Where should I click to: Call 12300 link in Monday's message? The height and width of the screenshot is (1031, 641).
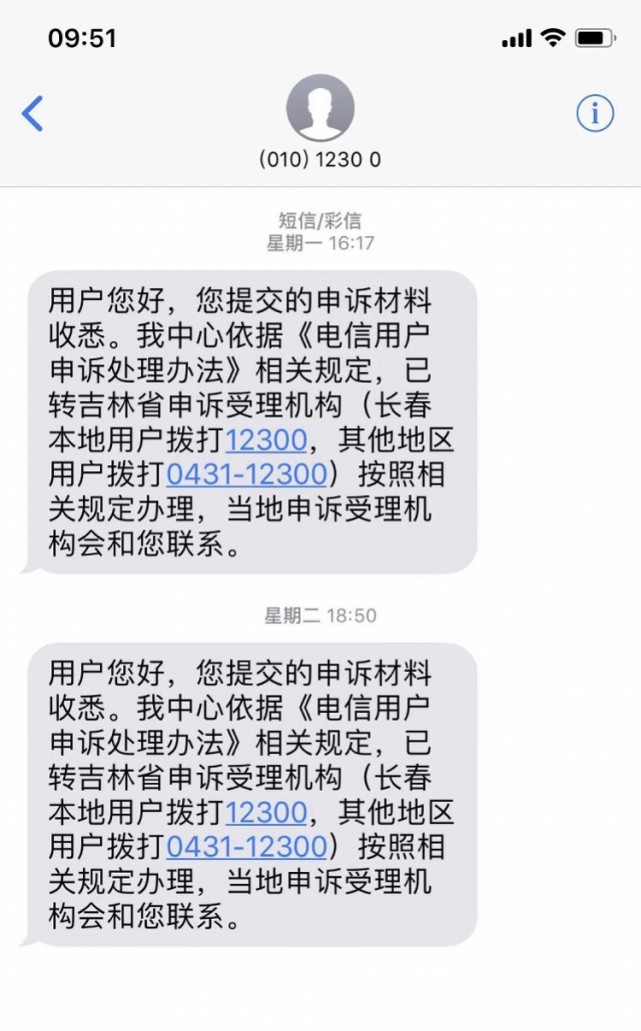[x=265, y=440]
